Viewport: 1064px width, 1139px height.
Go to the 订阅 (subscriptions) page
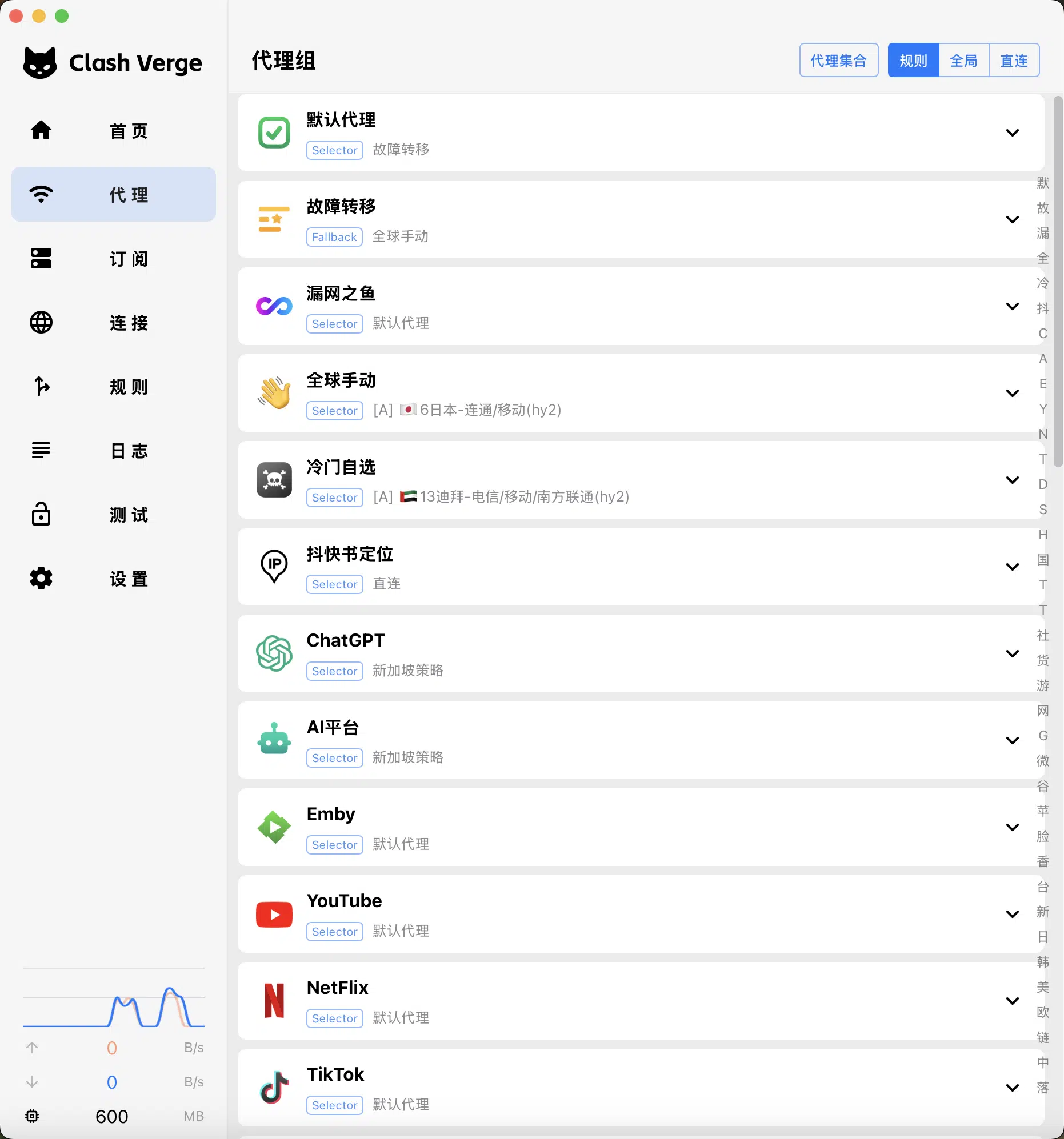coord(113,258)
